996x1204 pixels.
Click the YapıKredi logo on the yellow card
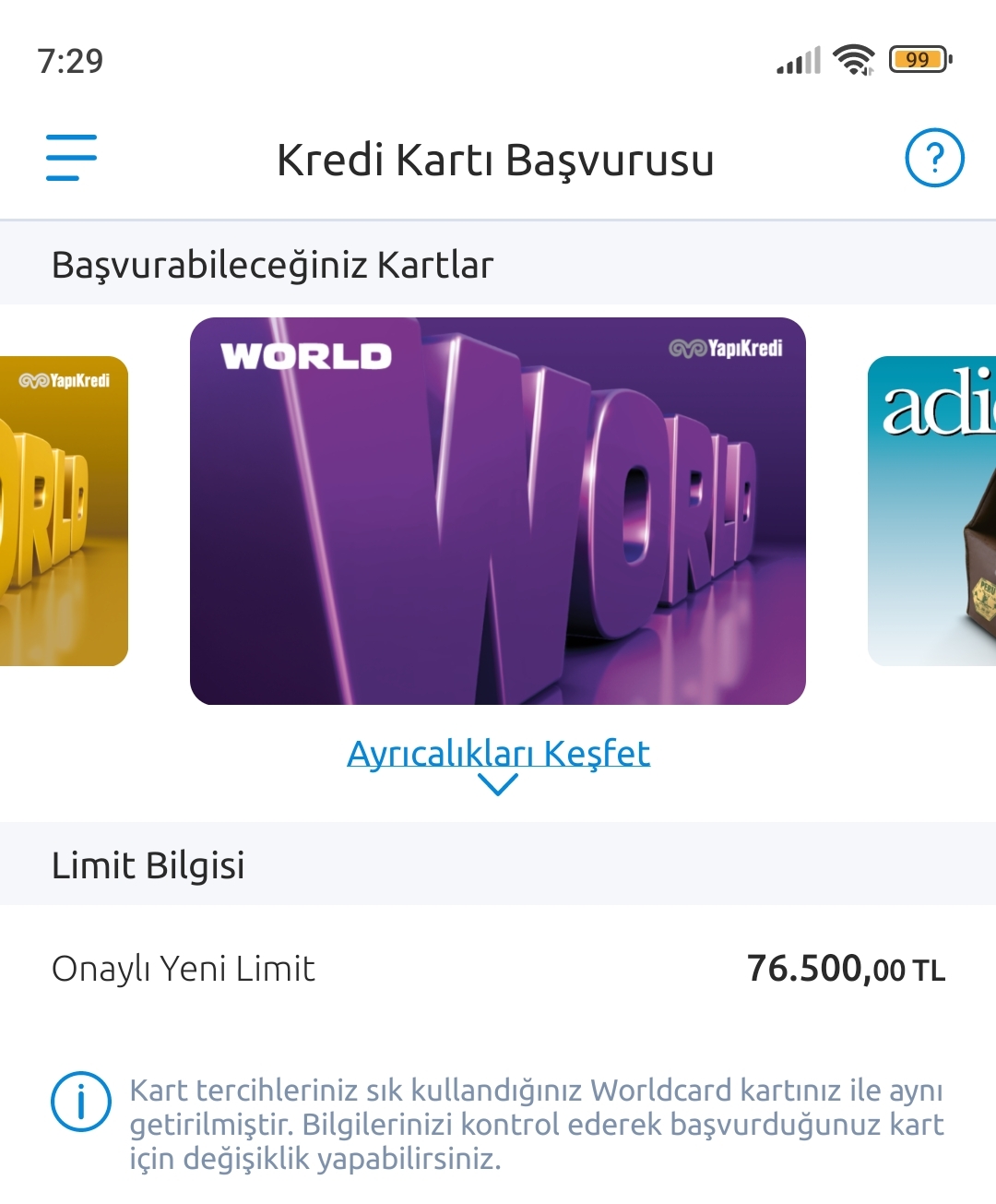pyautogui.click(x=66, y=378)
